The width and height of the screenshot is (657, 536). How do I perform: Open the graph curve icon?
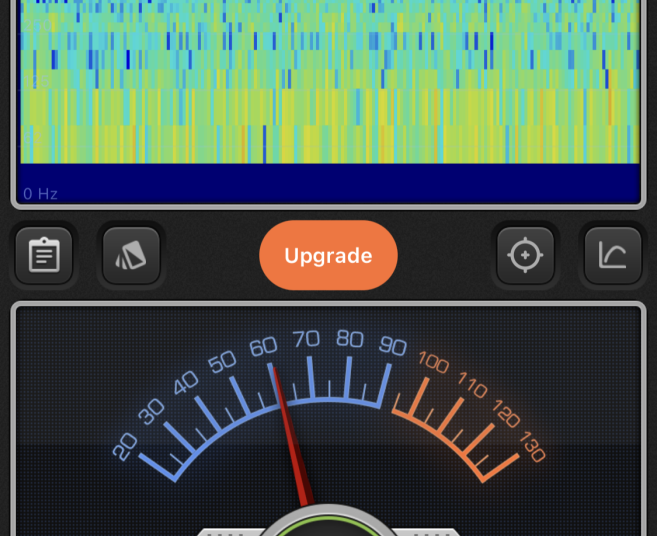[612, 256]
